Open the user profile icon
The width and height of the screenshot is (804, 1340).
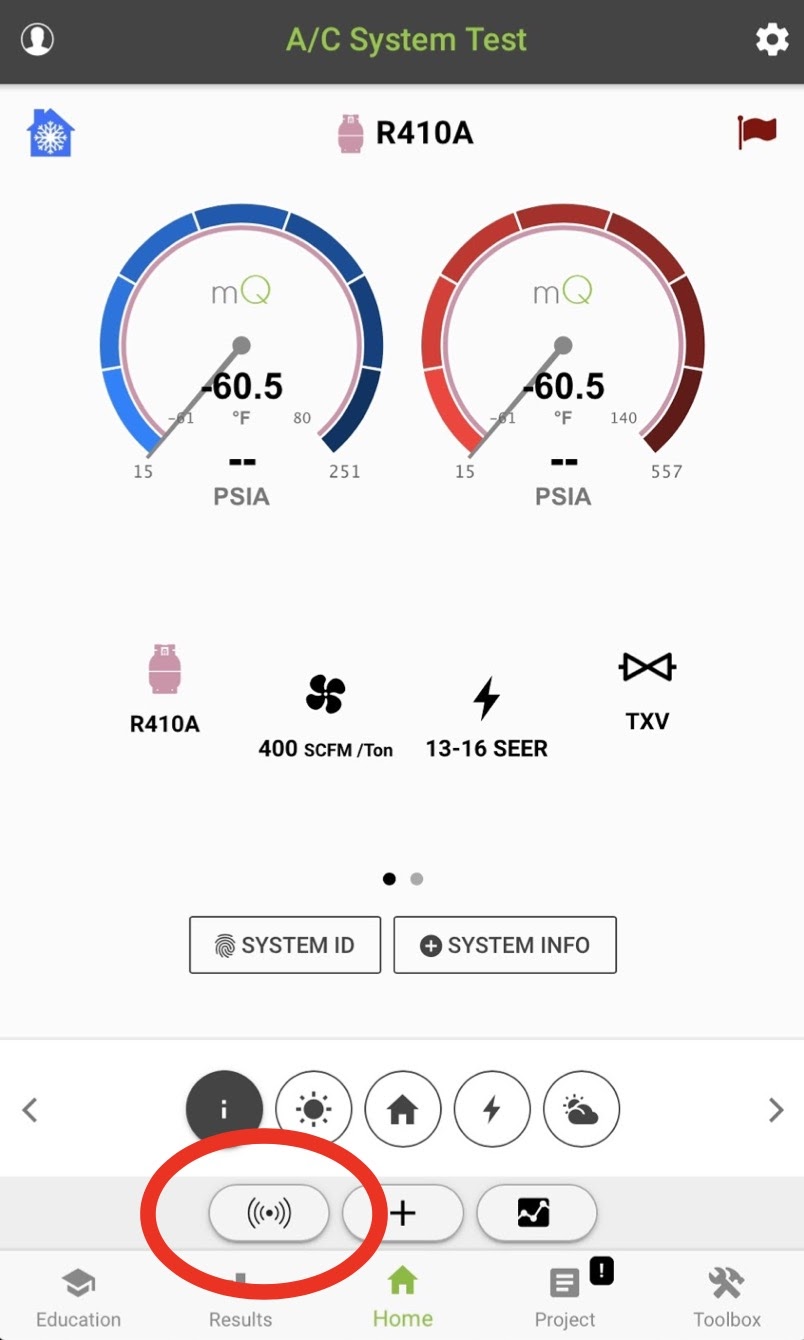click(x=37, y=40)
